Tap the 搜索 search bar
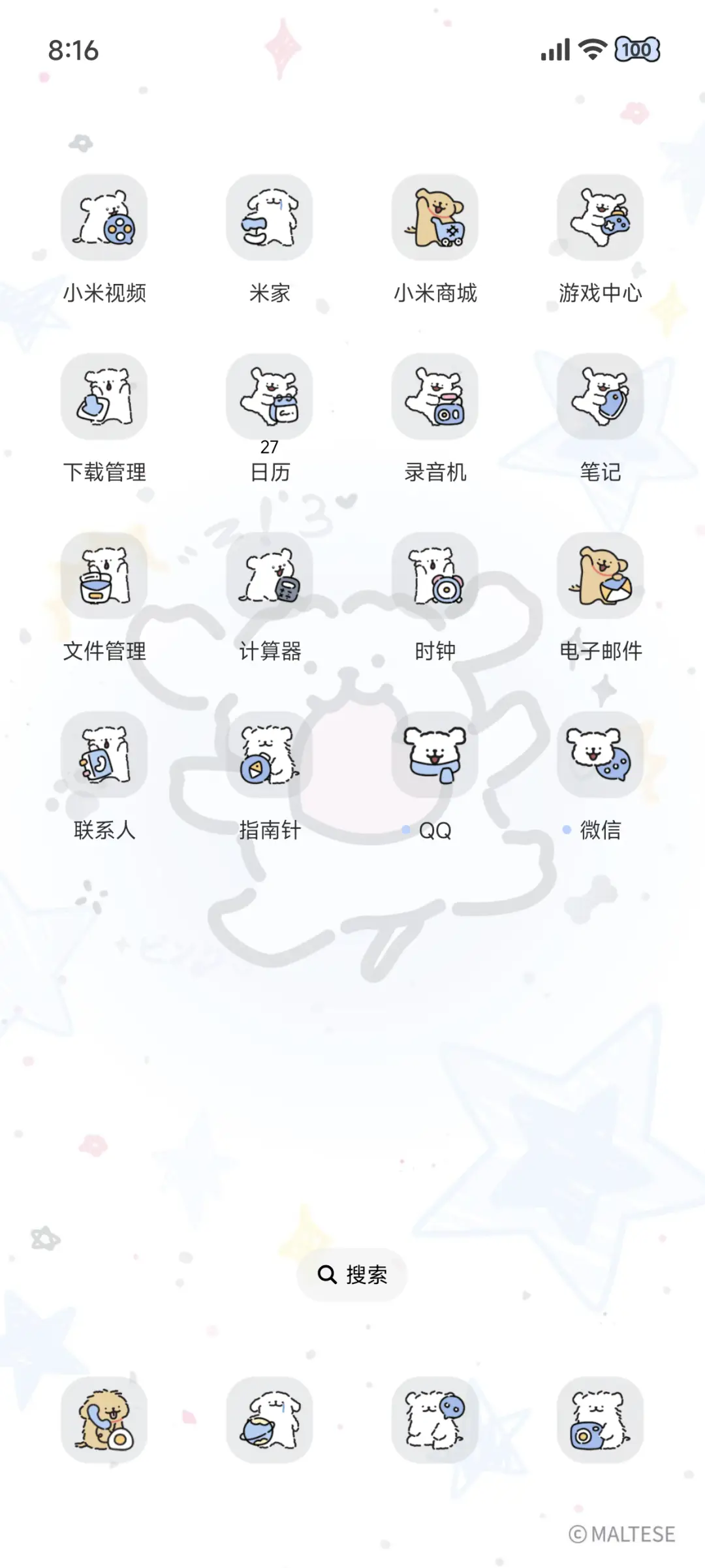 (x=351, y=1274)
